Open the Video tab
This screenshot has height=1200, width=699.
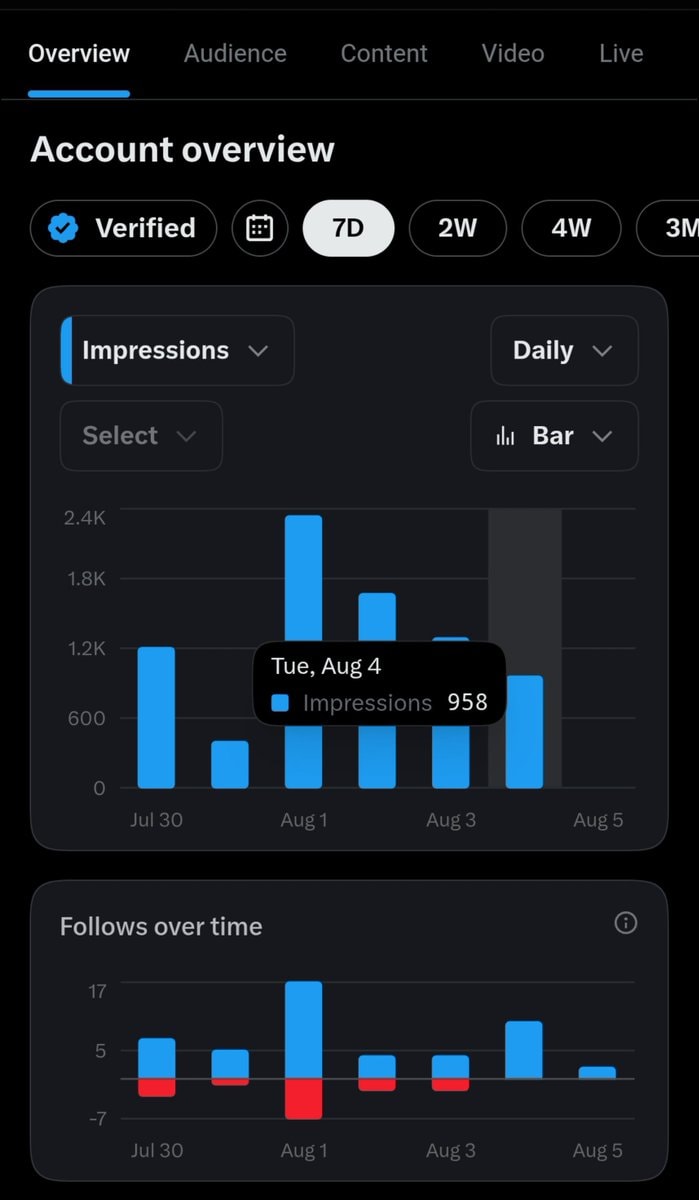tap(513, 54)
